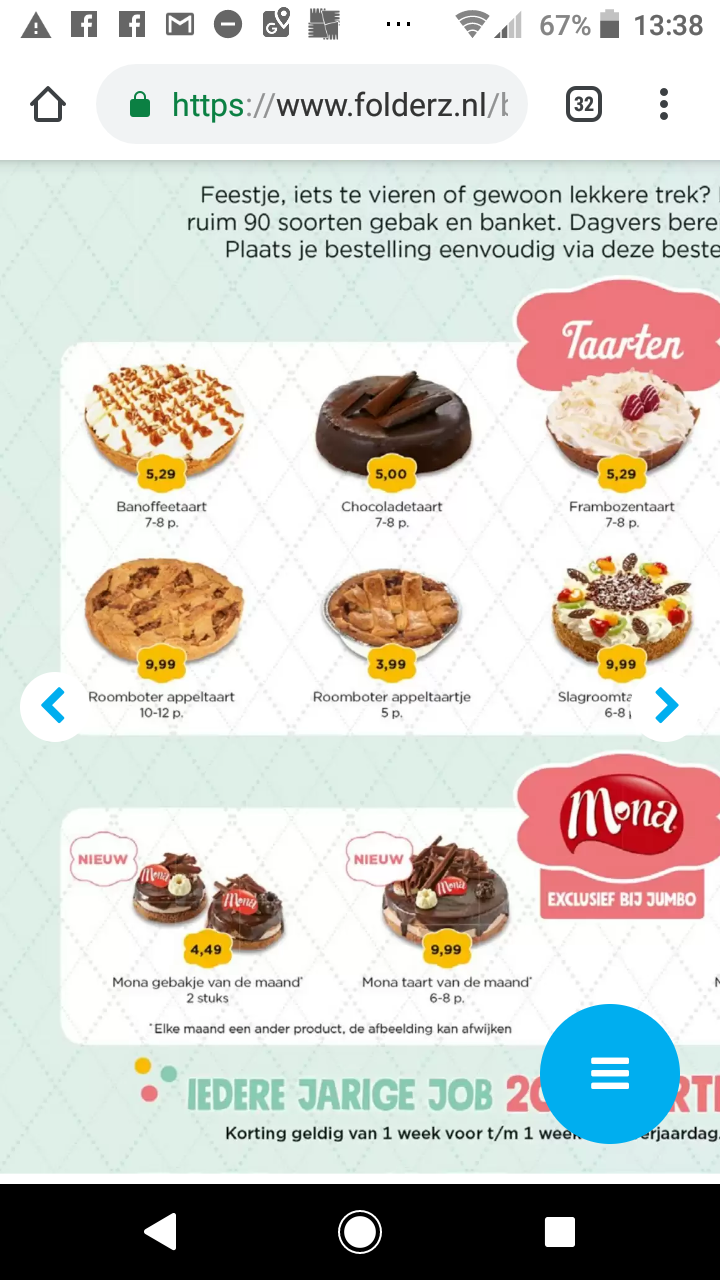
Task: Open the tab switcher showing 32 tabs
Action: [584, 105]
